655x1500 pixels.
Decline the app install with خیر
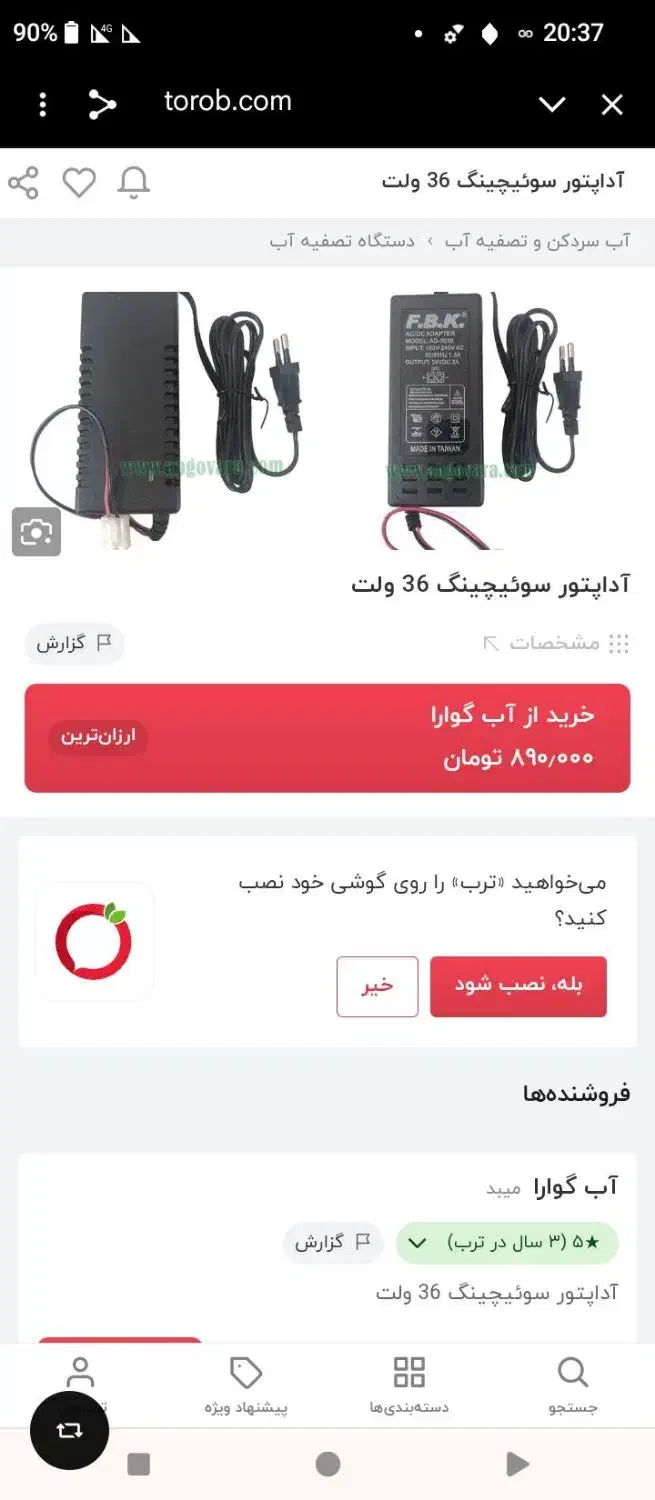[377, 986]
